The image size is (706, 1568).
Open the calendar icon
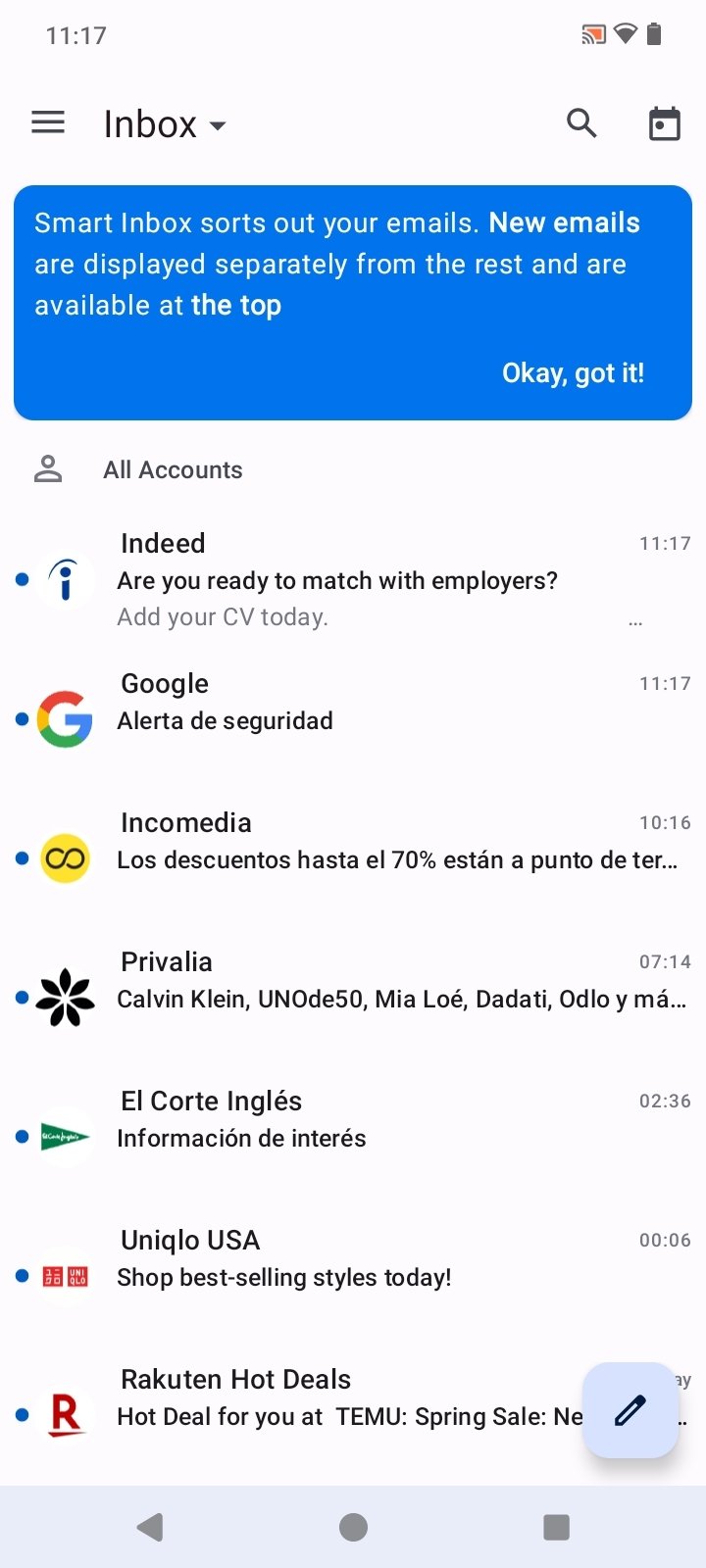point(665,123)
